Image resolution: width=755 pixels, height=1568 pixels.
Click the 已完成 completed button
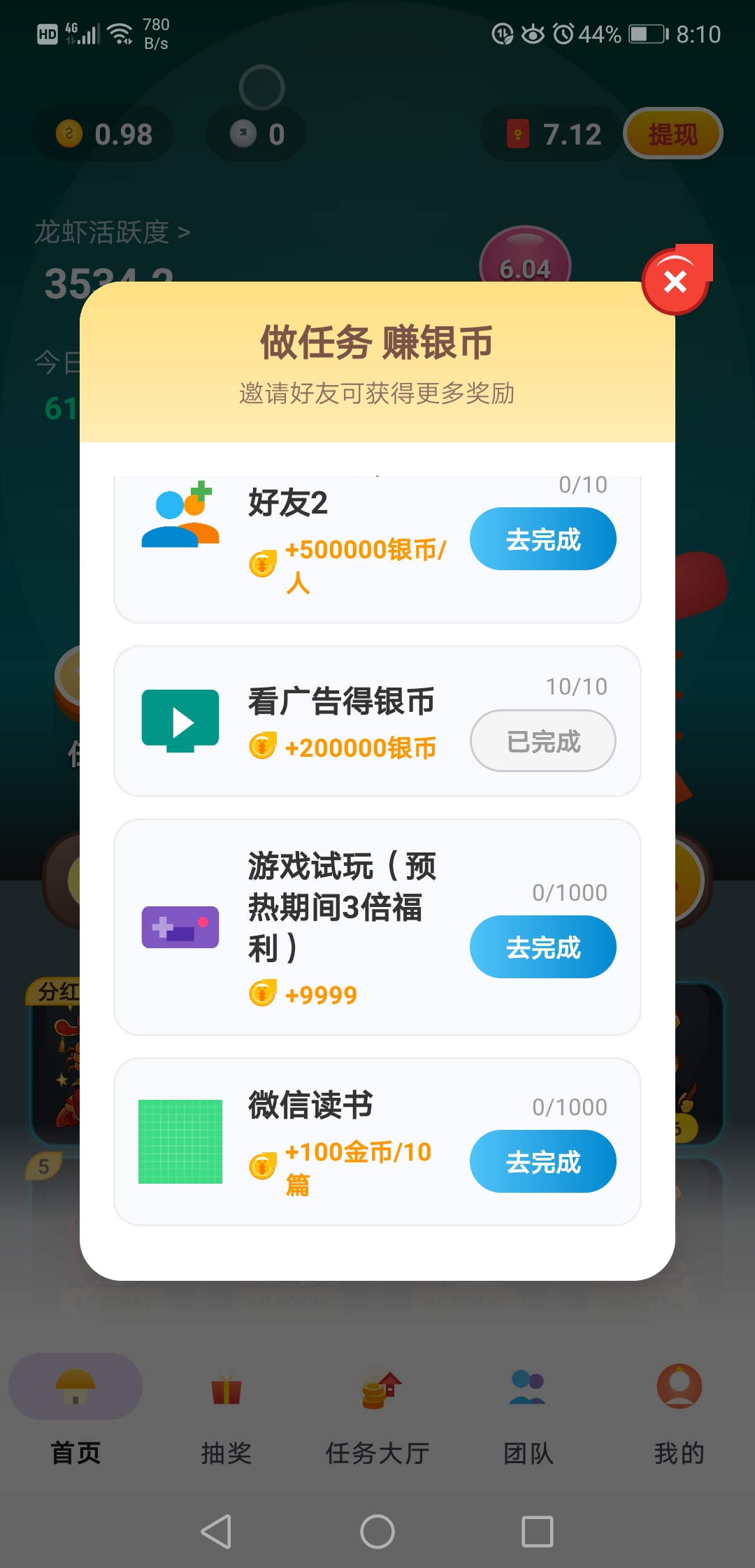pyautogui.click(x=543, y=741)
